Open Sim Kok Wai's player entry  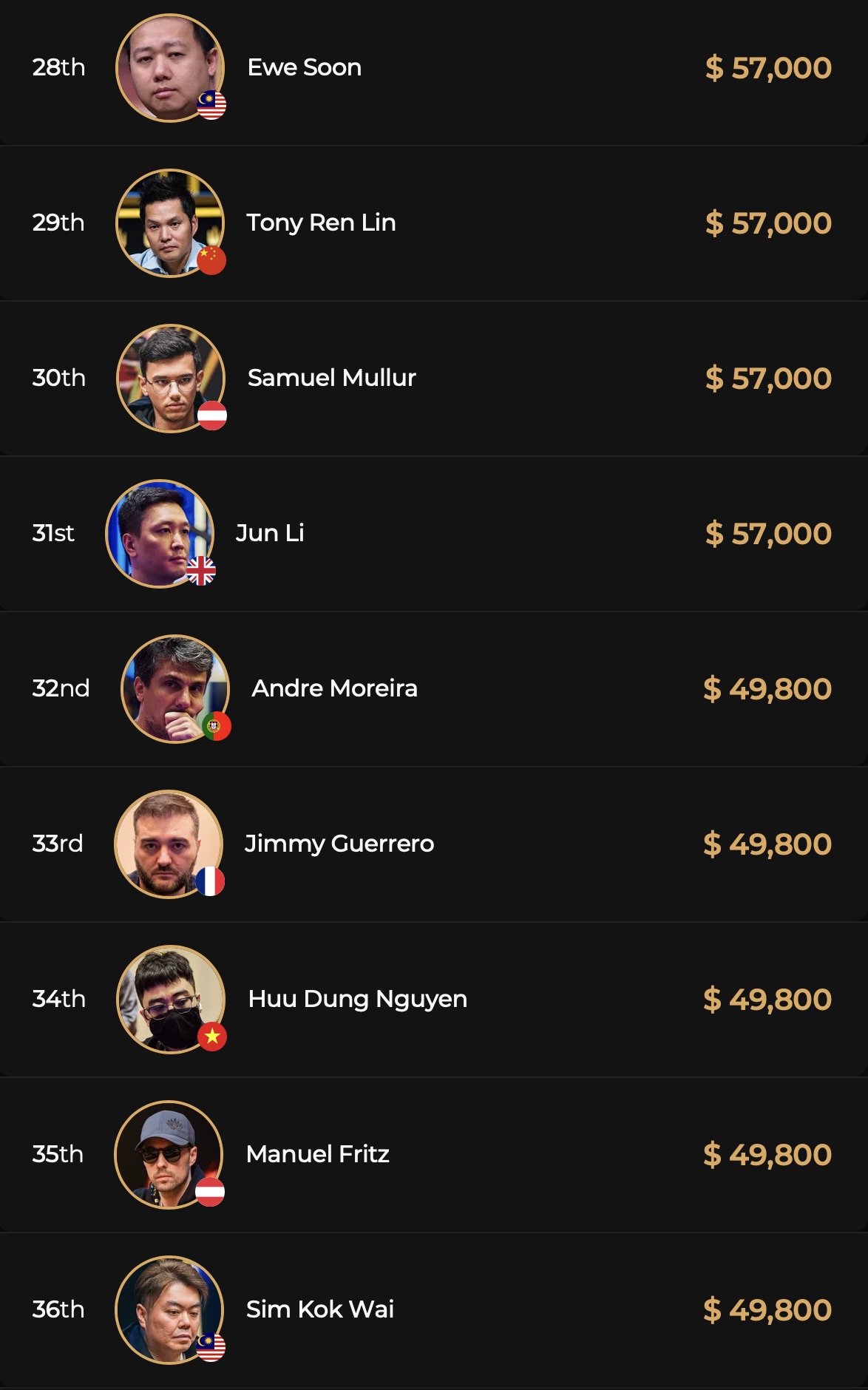(319, 1309)
